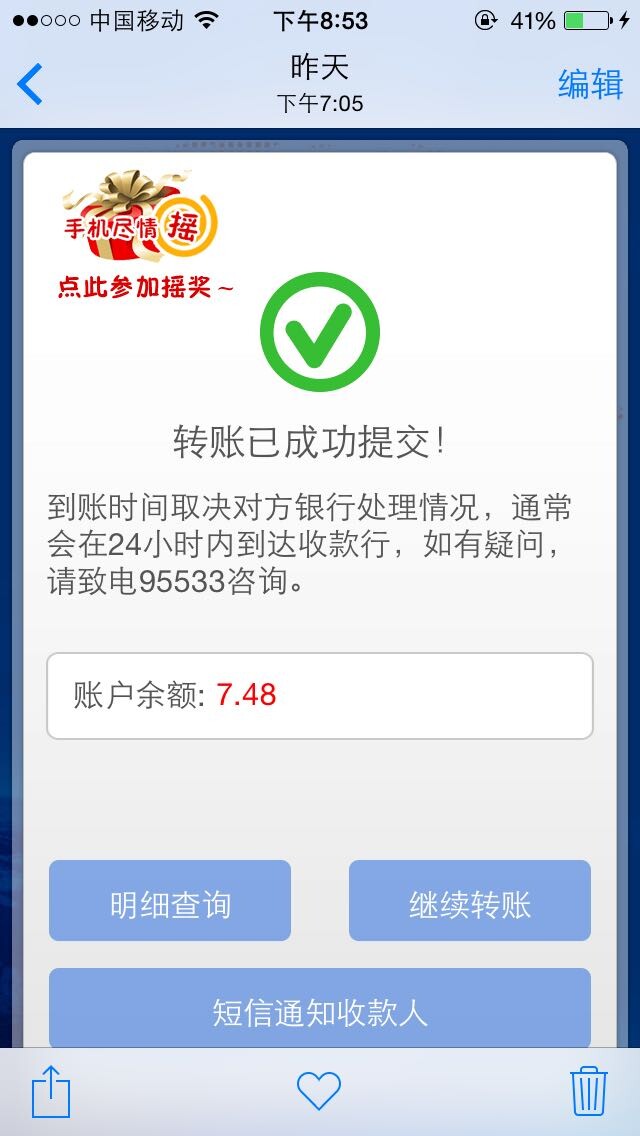Share this photo
Screen dimensions: 640x1136
tap(51, 1091)
